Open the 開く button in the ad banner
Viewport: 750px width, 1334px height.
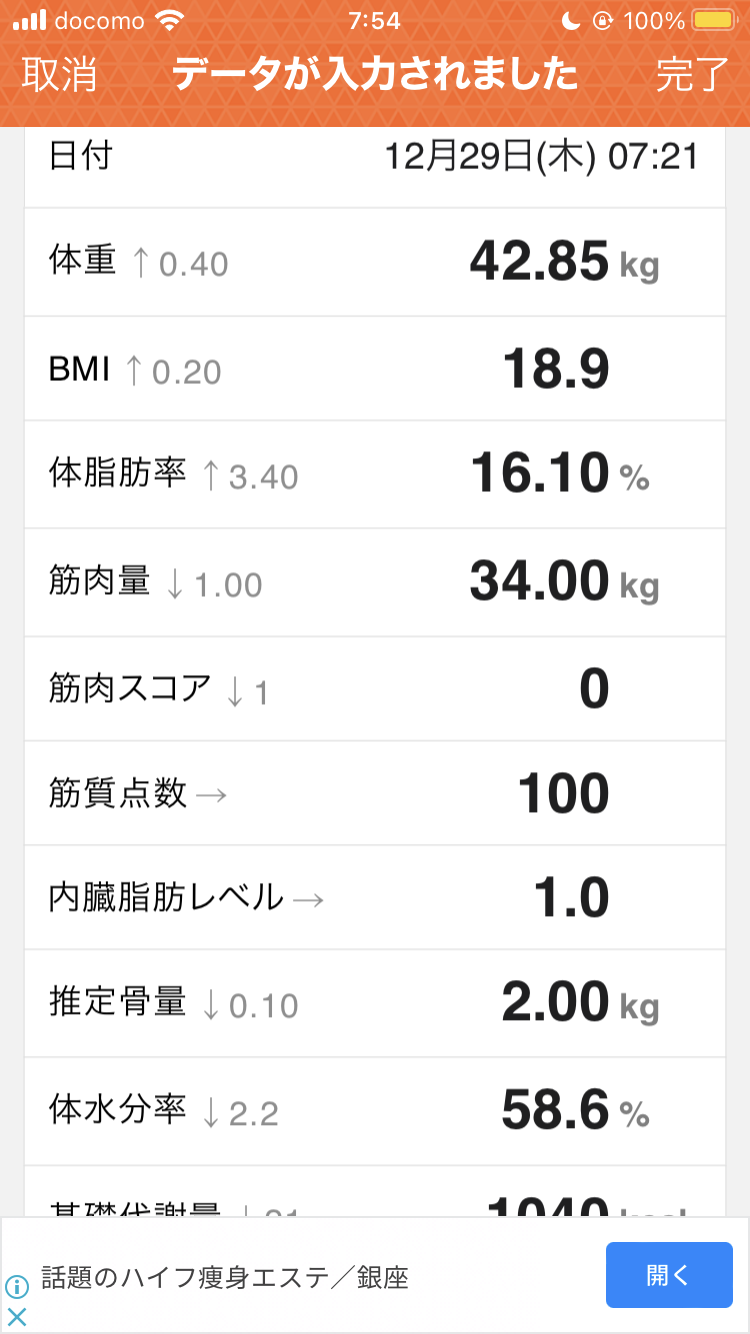[669, 1275]
